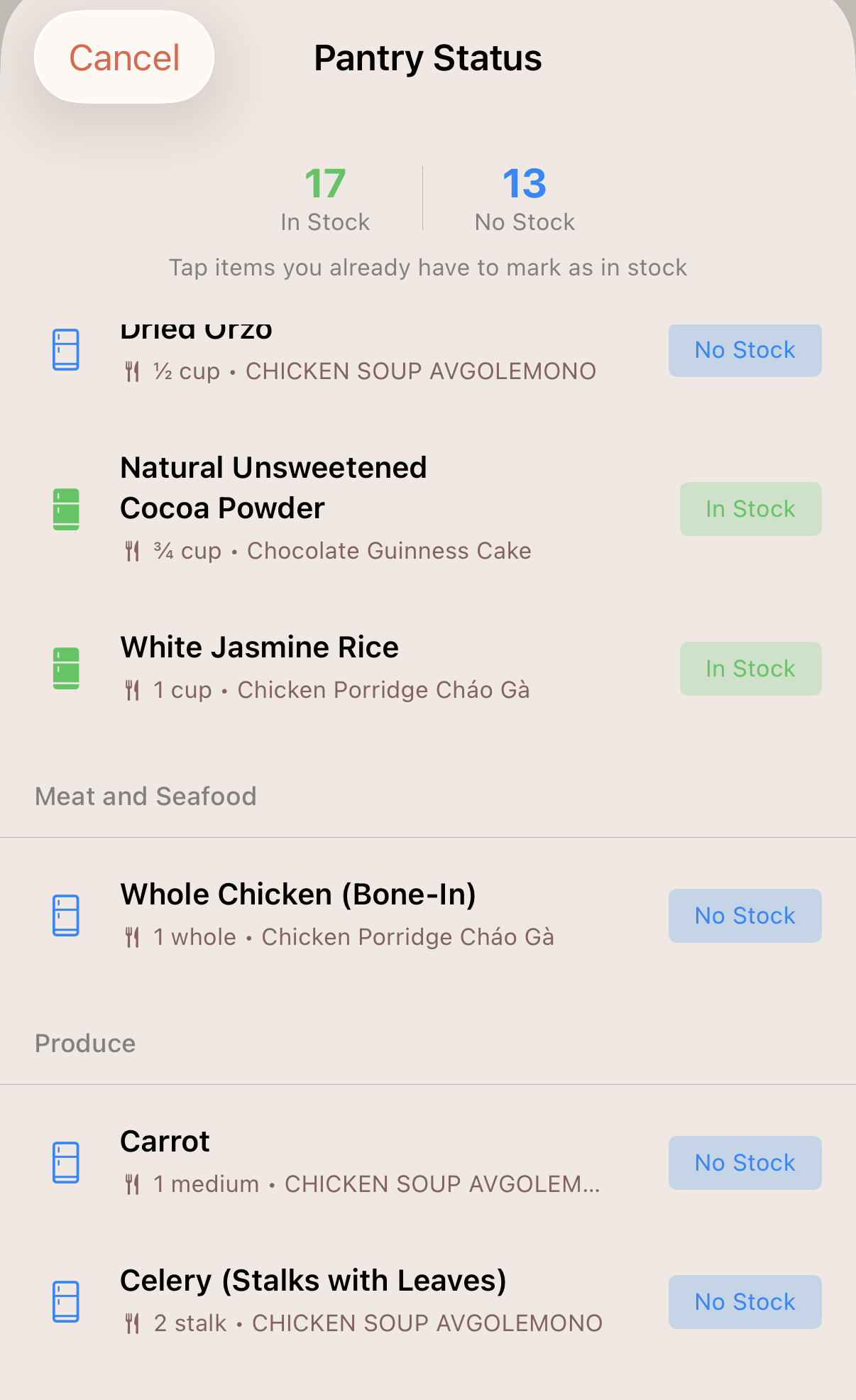Image resolution: width=856 pixels, height=1400 pixels.
Task: Toggle White Jasmine Rice availability
Action: click(x=750, y=668)
